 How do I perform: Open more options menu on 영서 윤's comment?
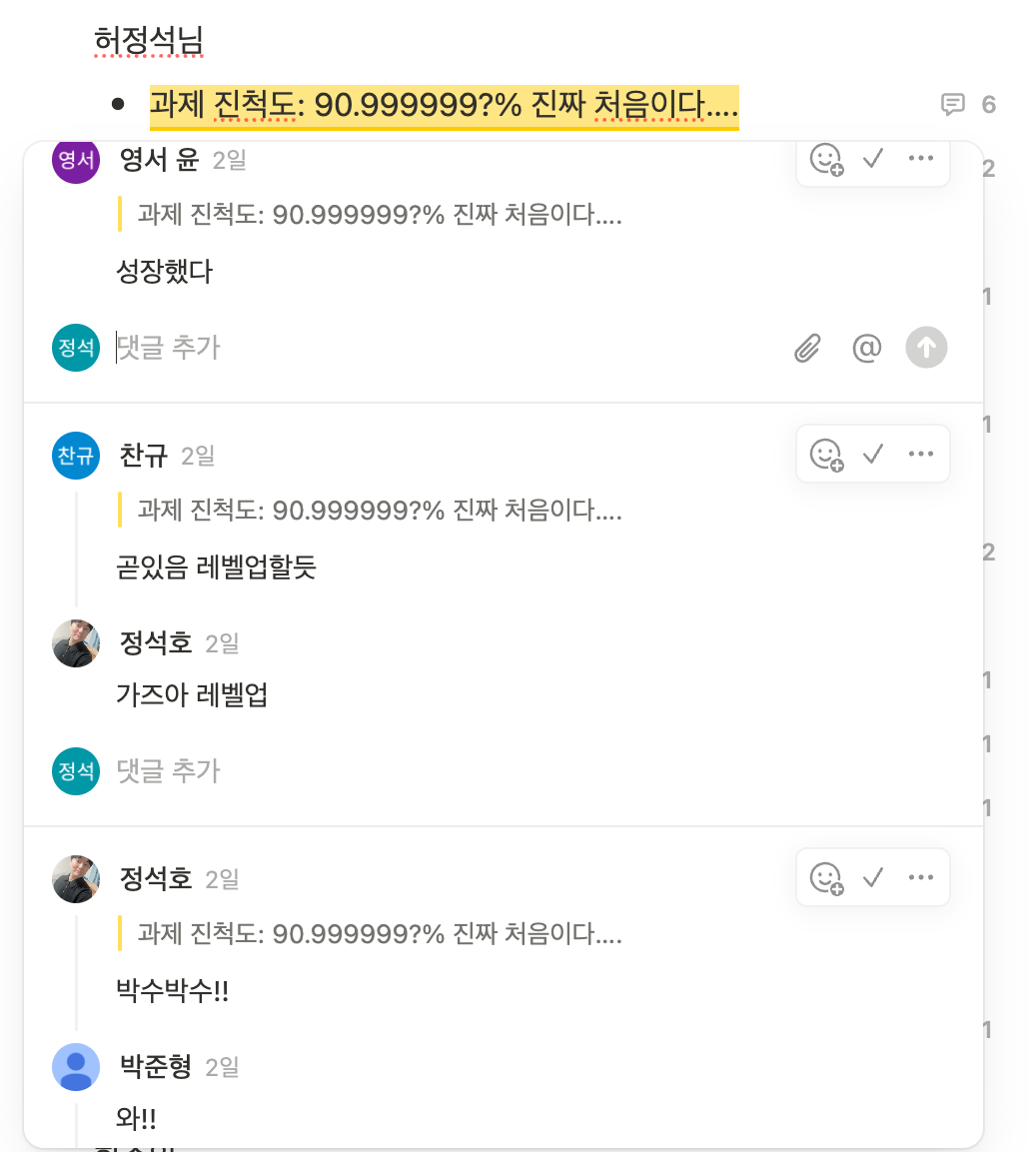pos(920,158)
